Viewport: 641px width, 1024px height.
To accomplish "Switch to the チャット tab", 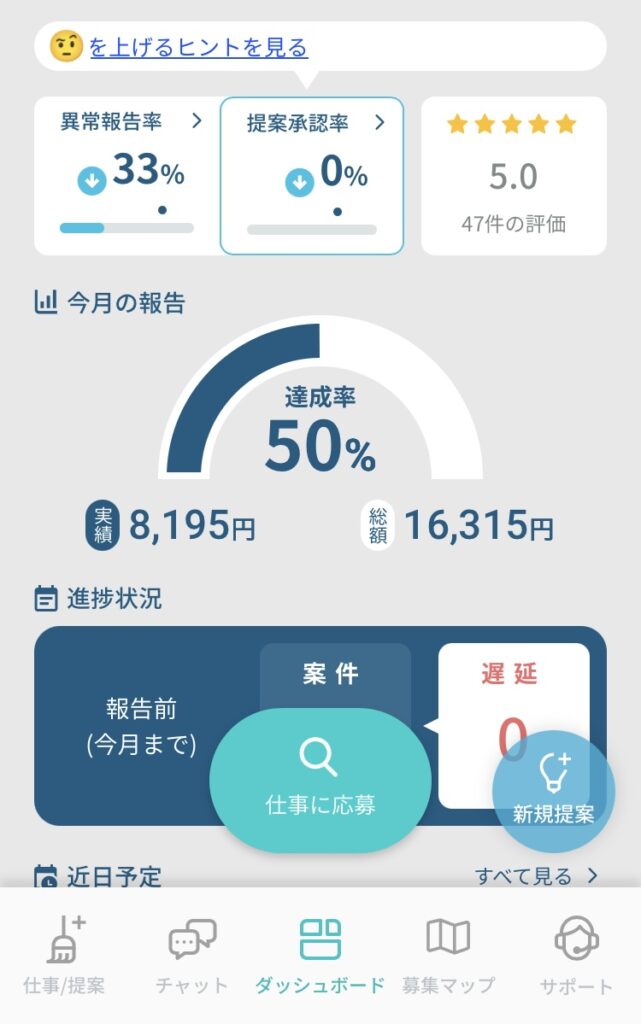I will pos(192,956).
